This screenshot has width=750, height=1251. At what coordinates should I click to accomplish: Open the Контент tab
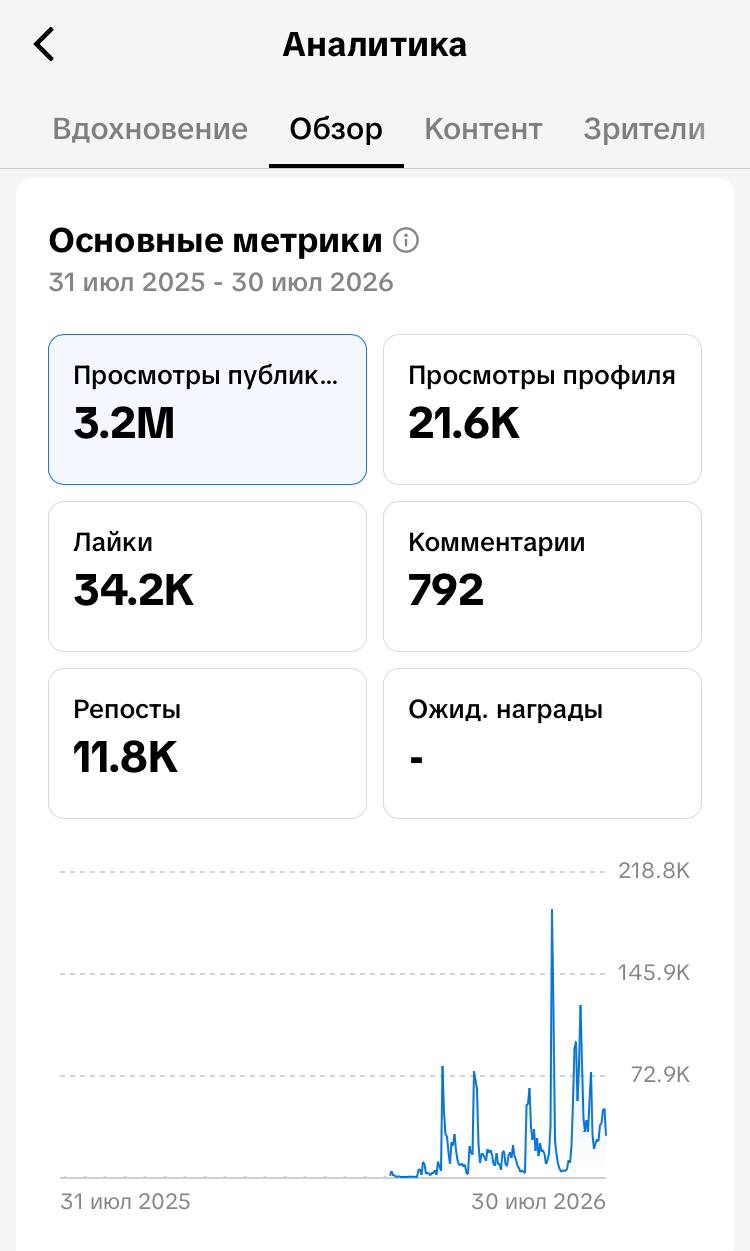coord(483,129)
